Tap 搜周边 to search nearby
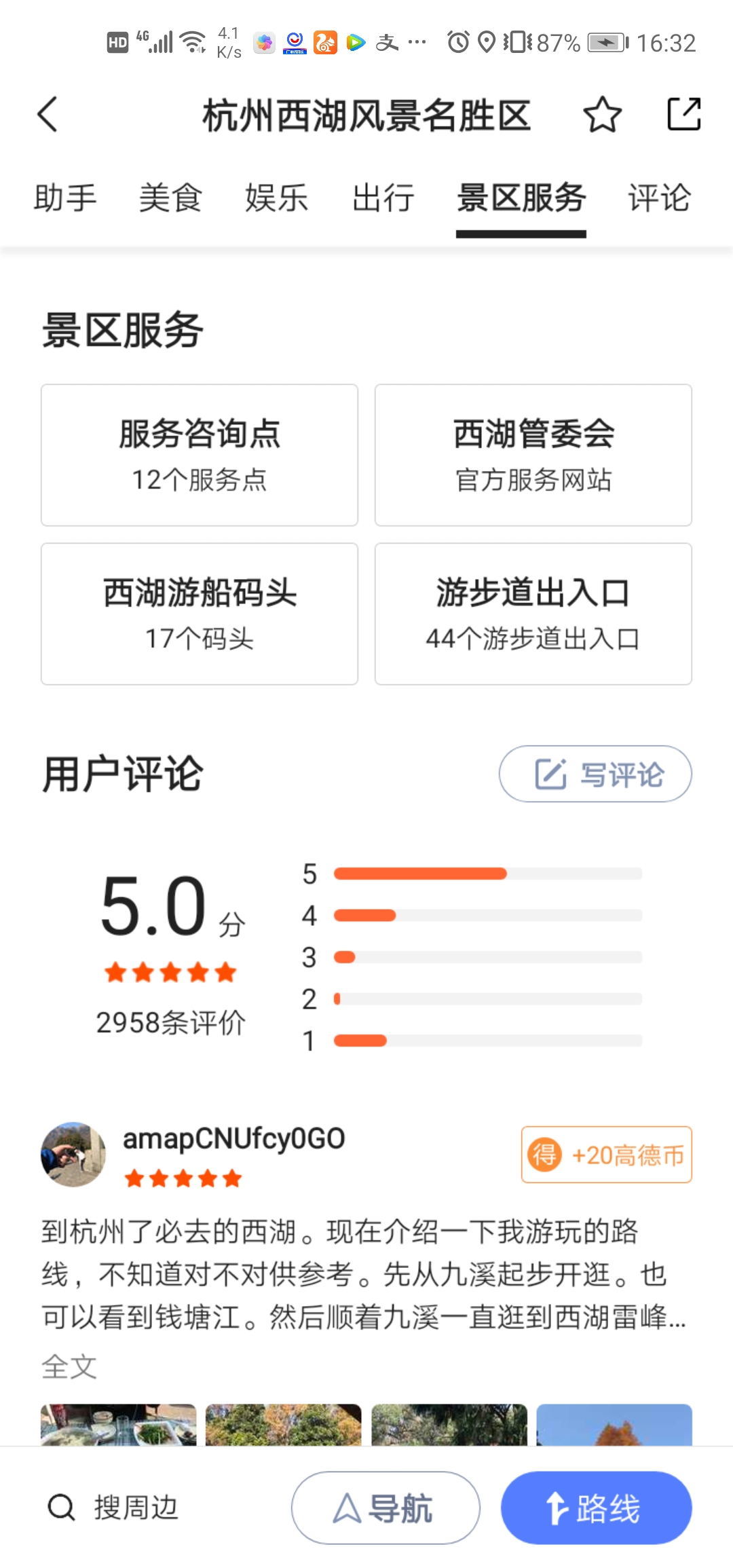733x1568 pixels. click(113, 1508)
